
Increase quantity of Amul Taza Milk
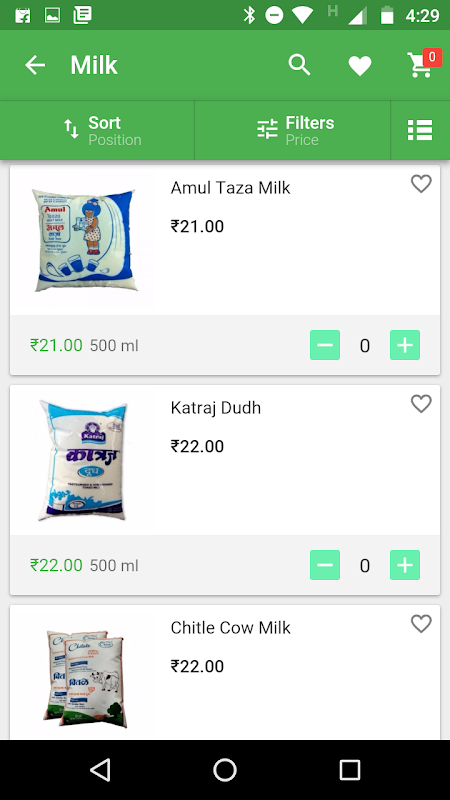405,345
